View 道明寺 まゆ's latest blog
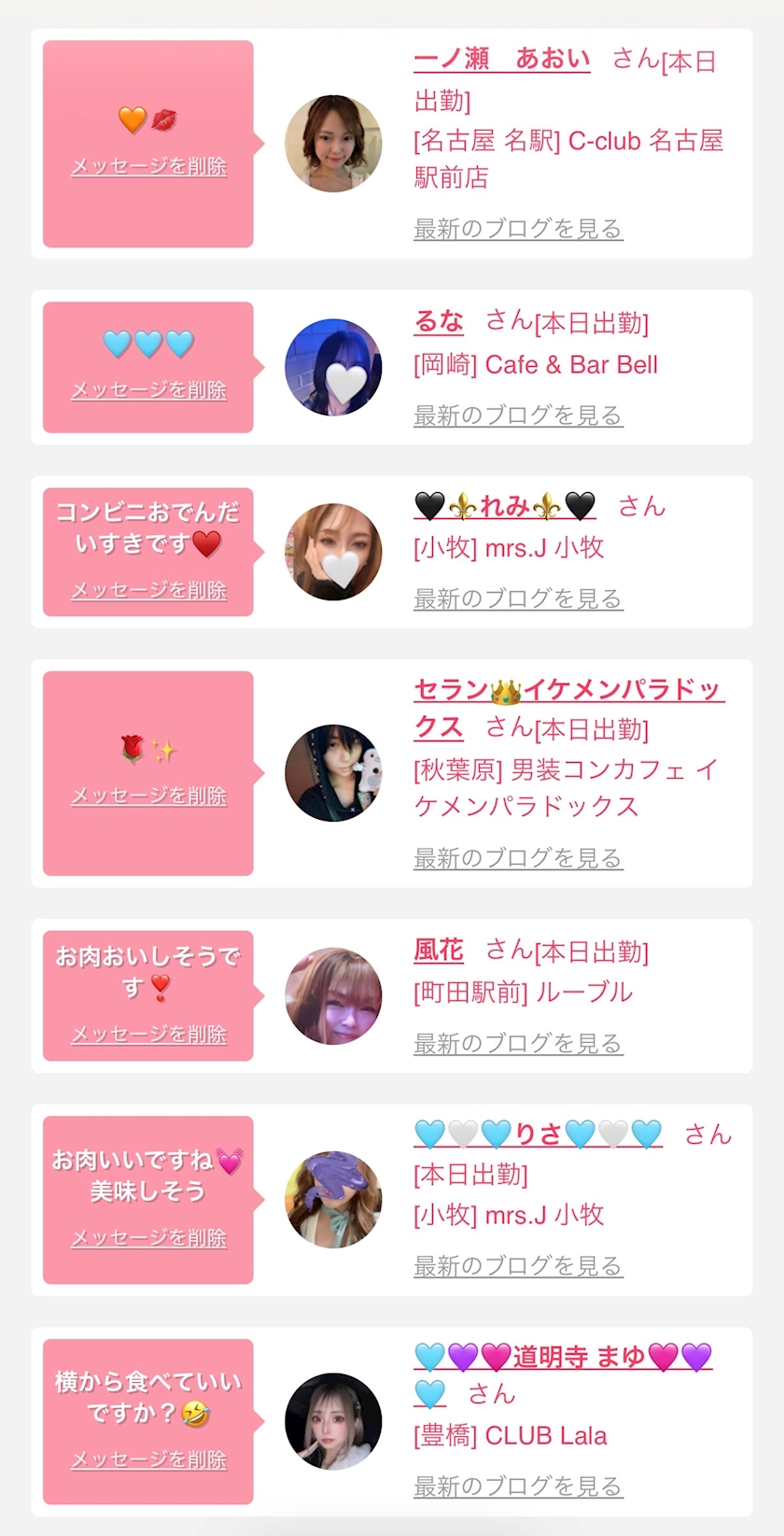The height and width of the screenshot is (1536, 784). pyautogui.click(x=518, y=1486)
